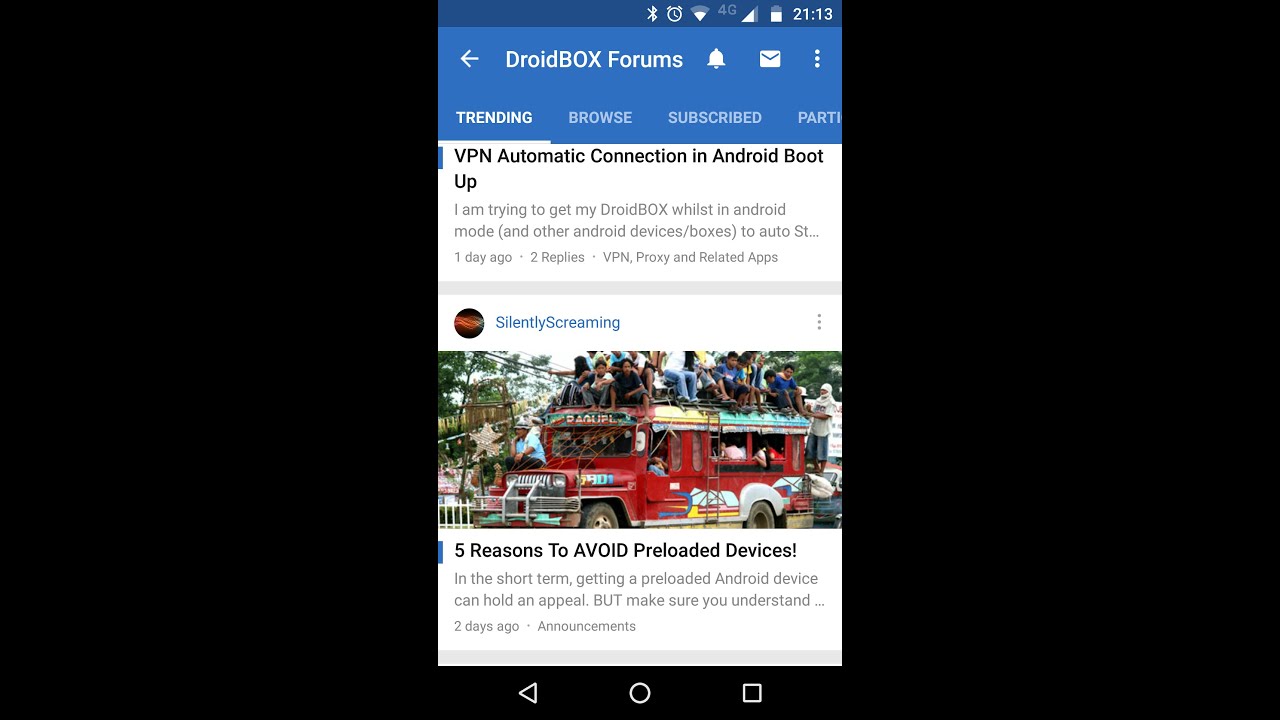
Task: Open the VPN Automatic Connection thread
Action: (638, 168)
